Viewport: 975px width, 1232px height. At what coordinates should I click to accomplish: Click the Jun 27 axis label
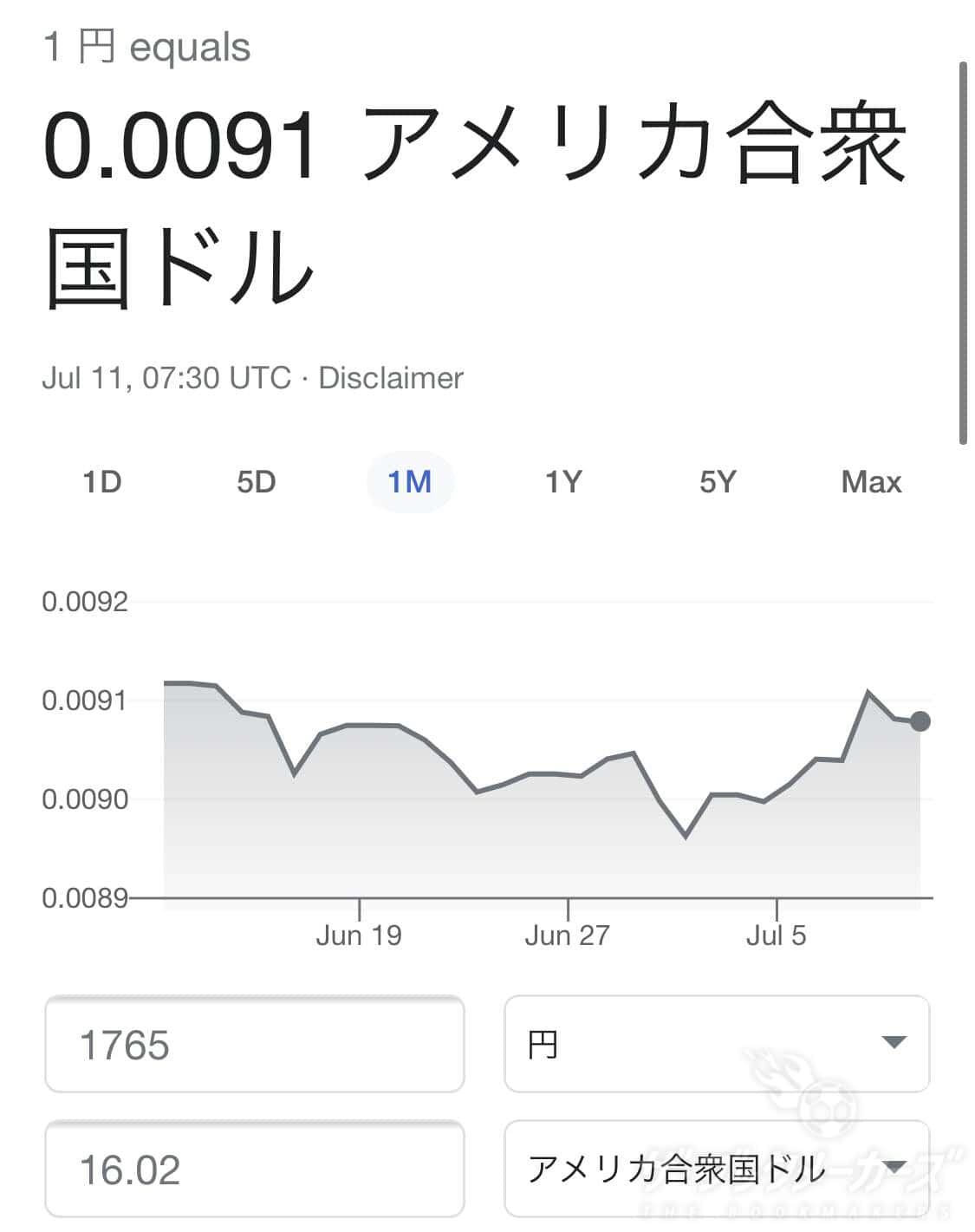pyautogui.click(x=568, y=935)
